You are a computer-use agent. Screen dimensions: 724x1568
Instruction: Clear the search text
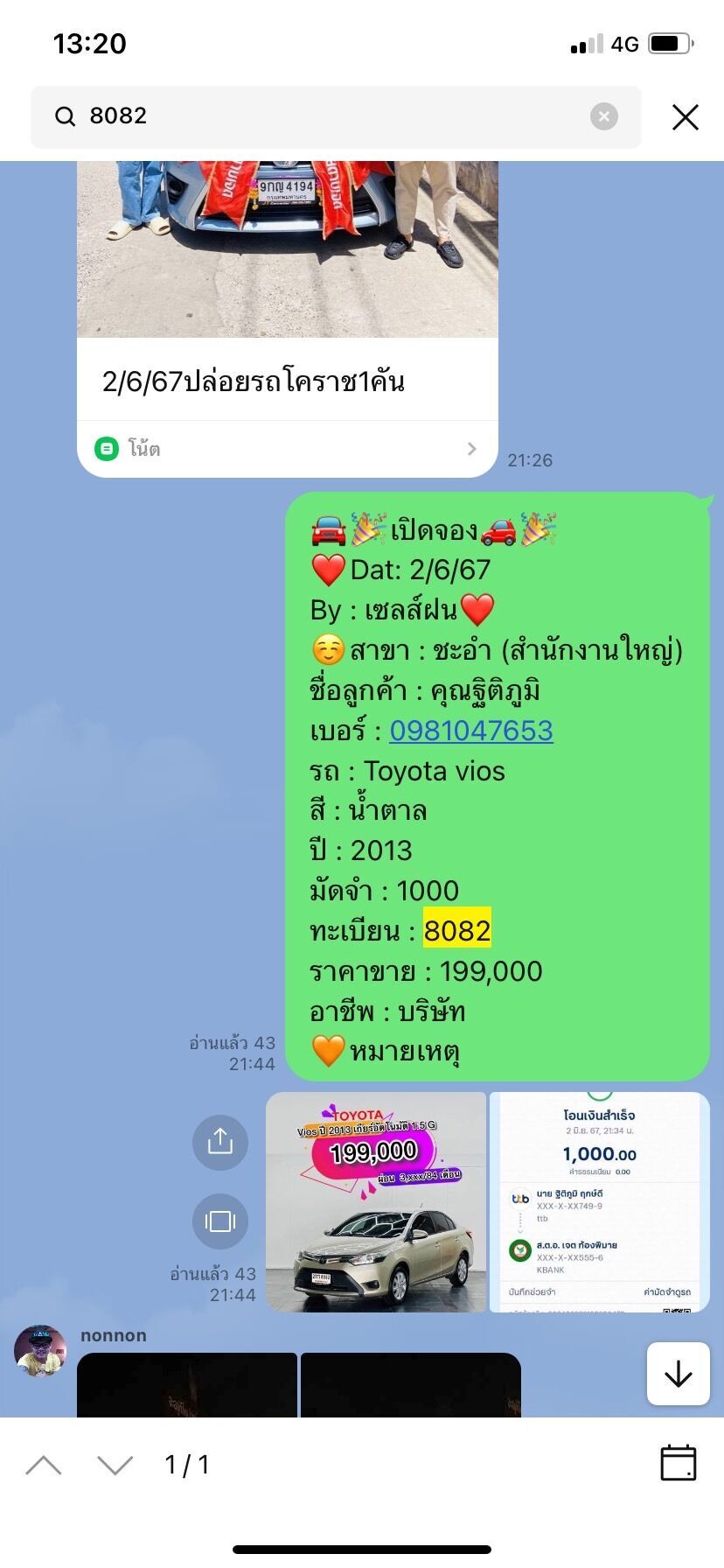(603, 116)
